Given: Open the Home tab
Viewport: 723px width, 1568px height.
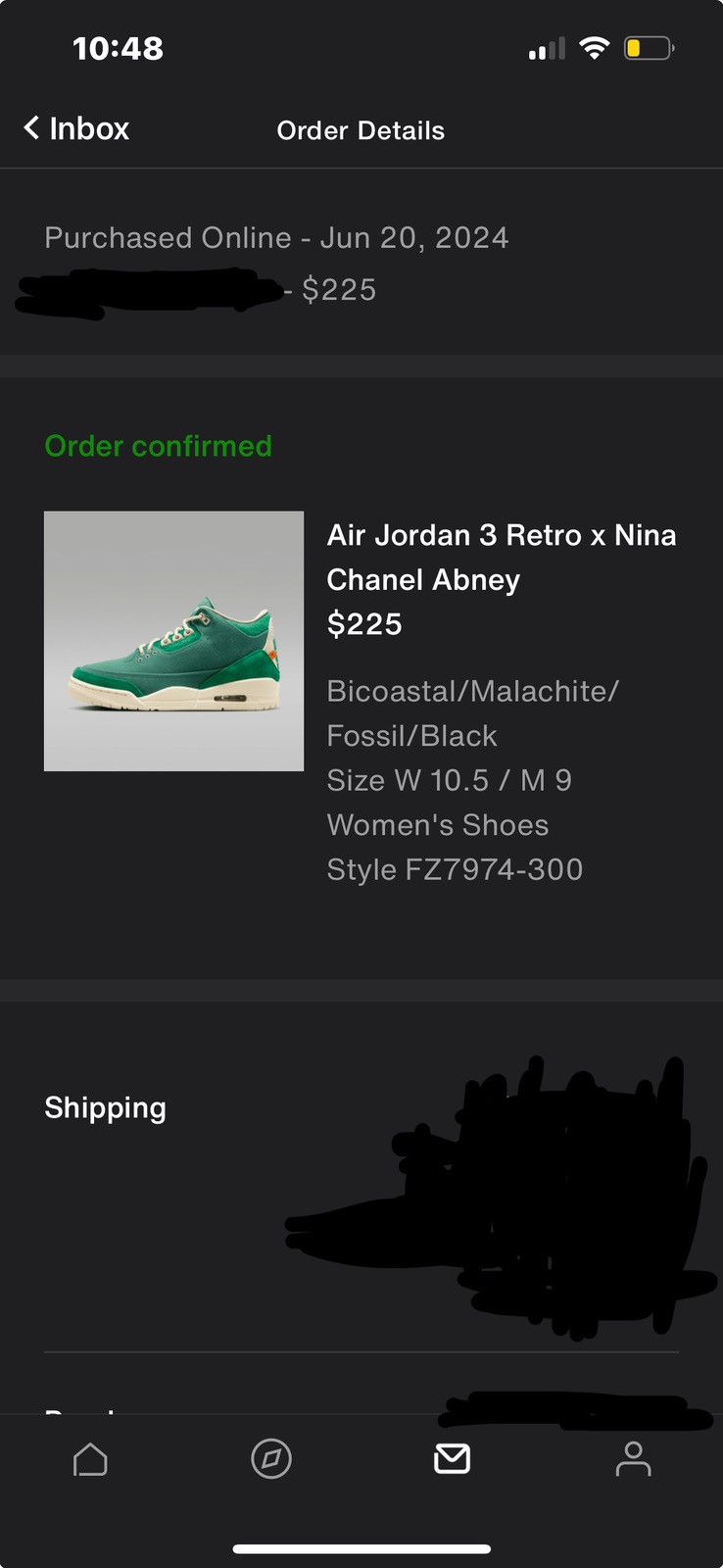Looking at the screenshot, I should [x=90, y=1459].
